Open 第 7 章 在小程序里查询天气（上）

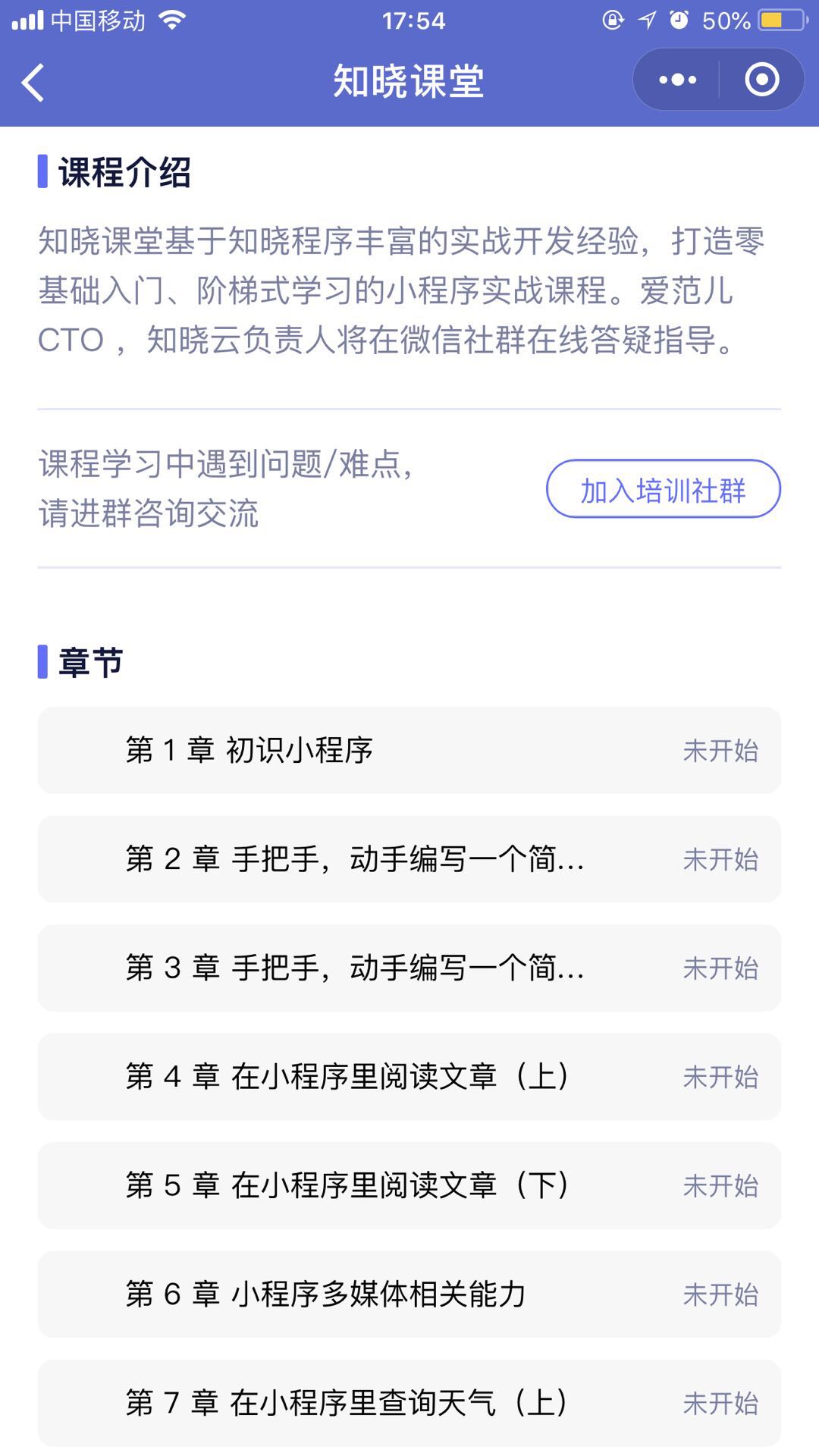(x=409, y=1403)
